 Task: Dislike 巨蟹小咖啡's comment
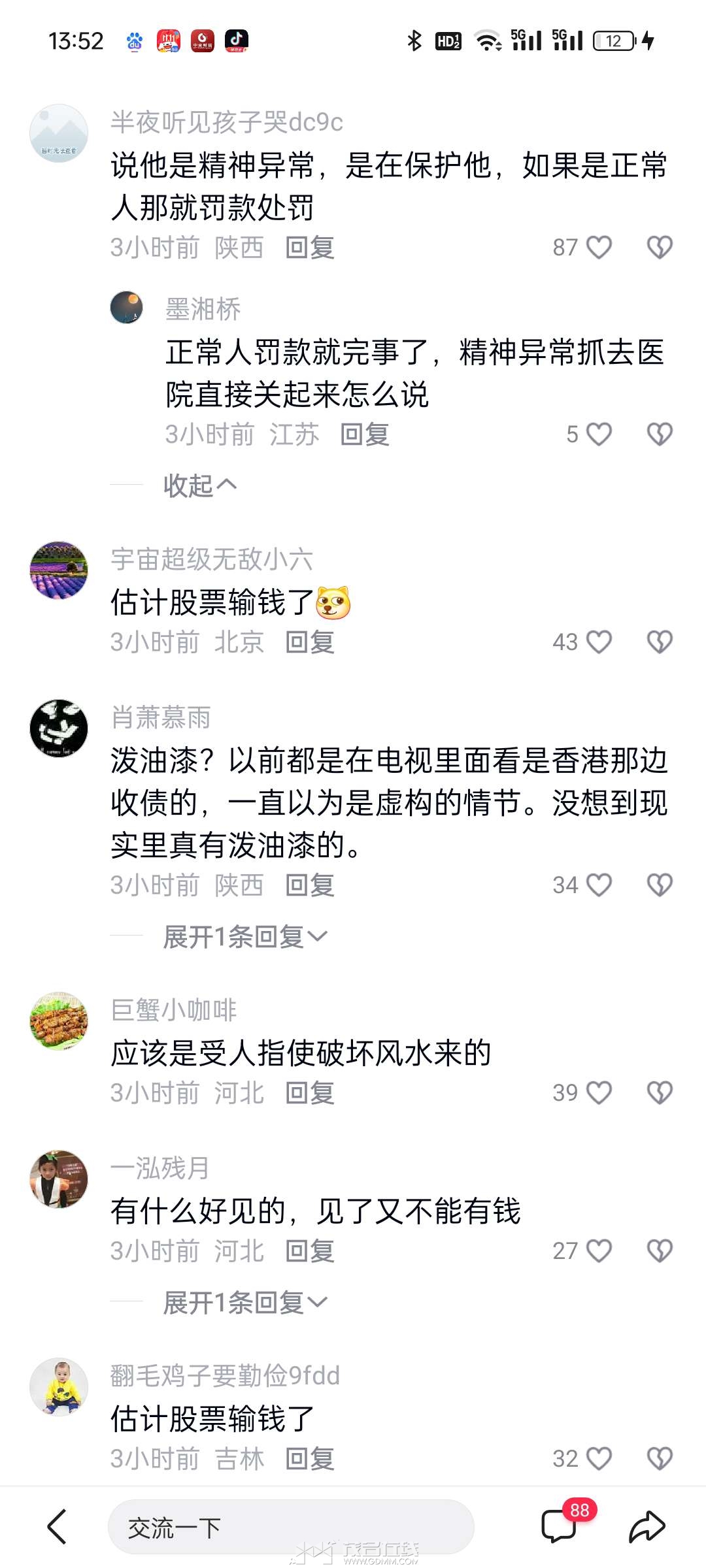[x=659, y=1092]
